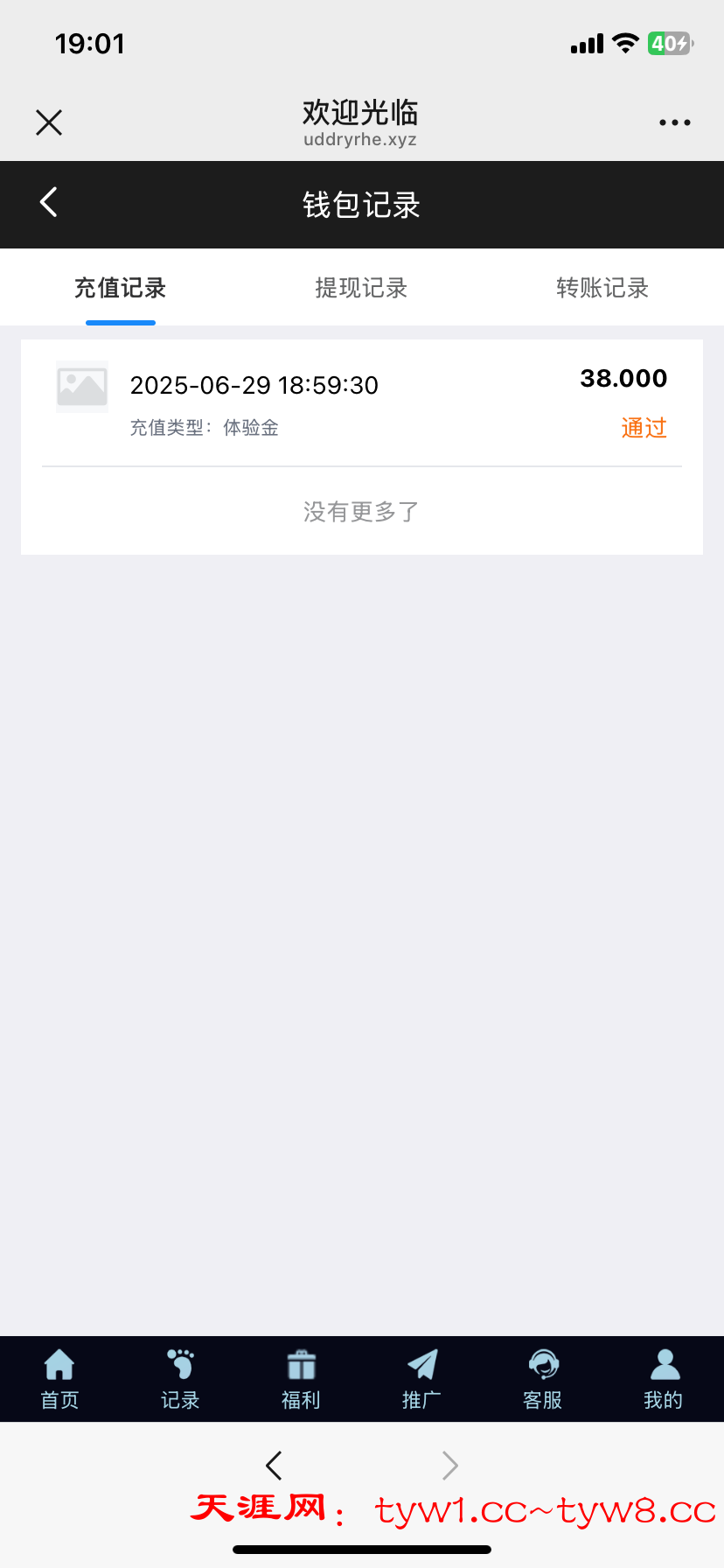Open the more options ellipsis menu

click(x=674, y=122)
